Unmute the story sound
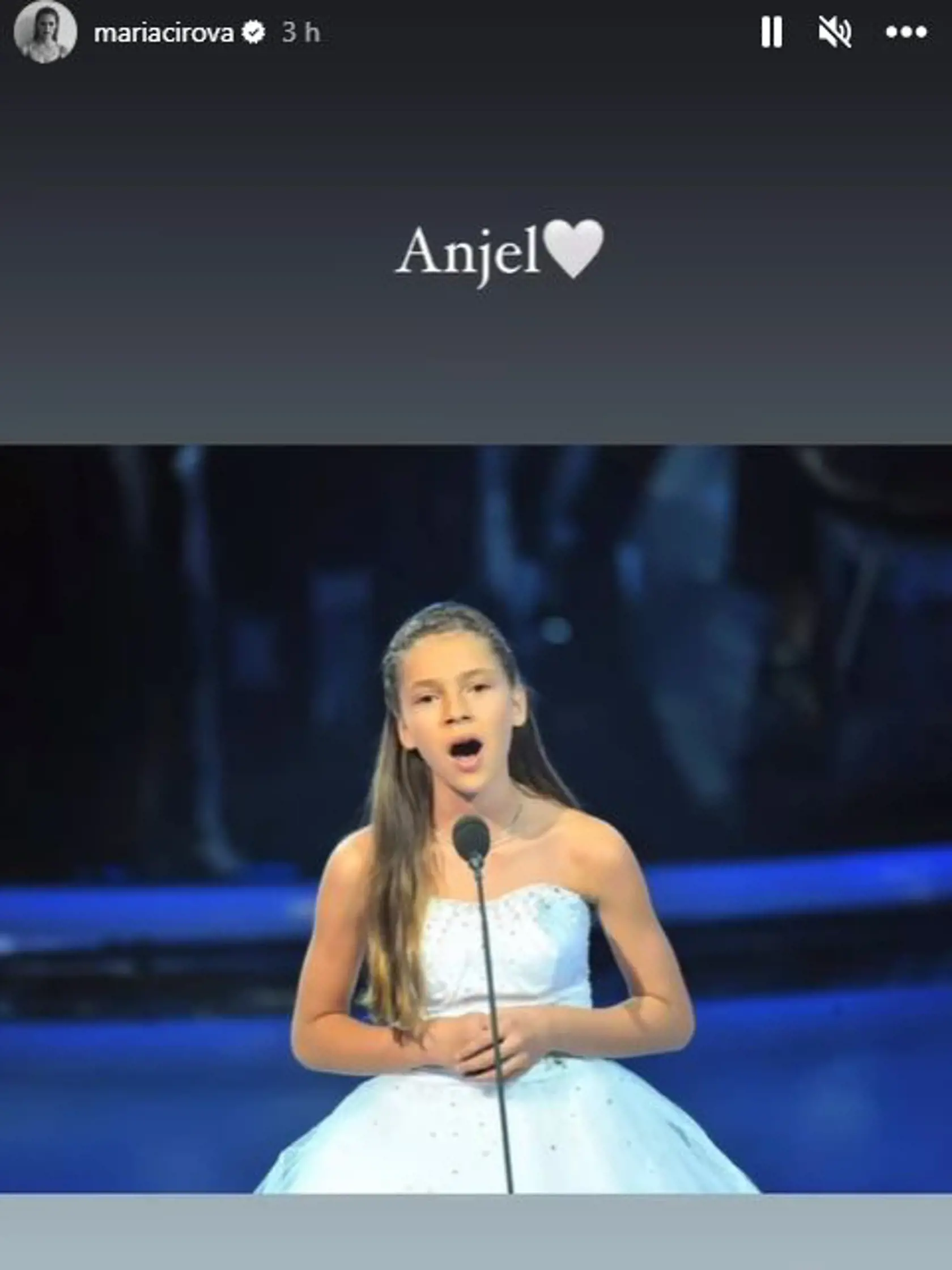The width and height of the screenshot is (952, 1270). click(835, 32)
